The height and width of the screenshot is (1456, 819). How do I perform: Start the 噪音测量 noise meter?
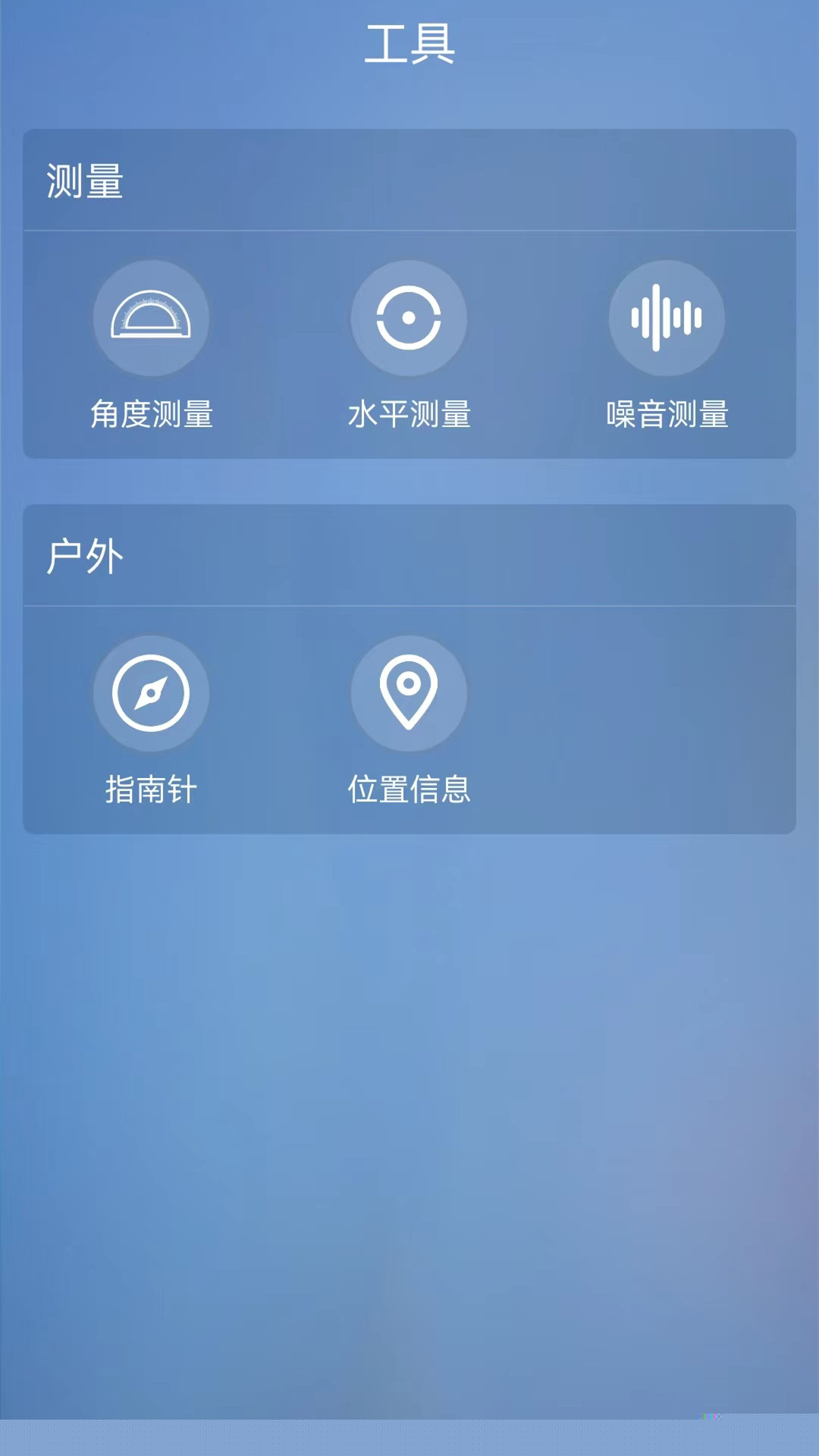pos(667,318)
